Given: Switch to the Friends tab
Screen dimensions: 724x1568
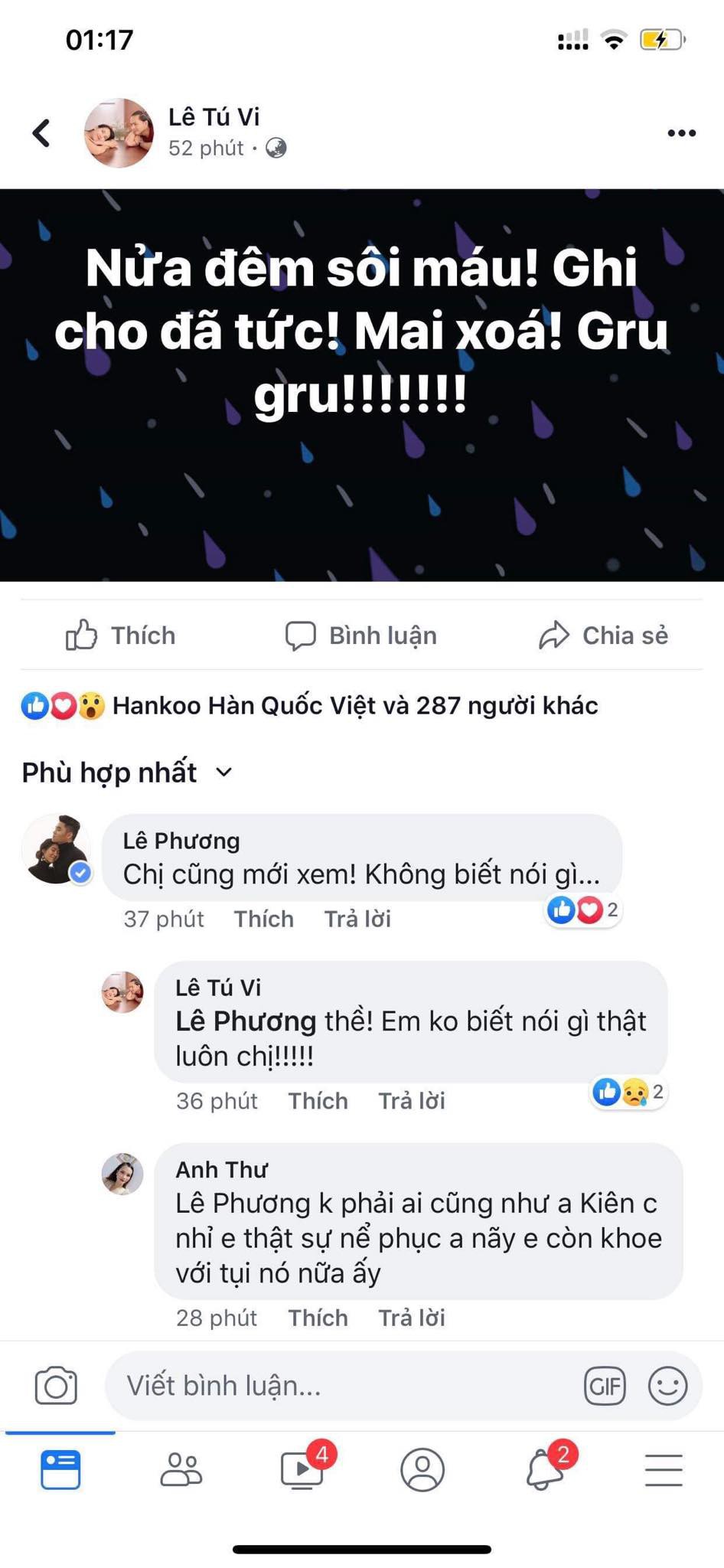Looking at the screenshot, I should click(181, 1469).
